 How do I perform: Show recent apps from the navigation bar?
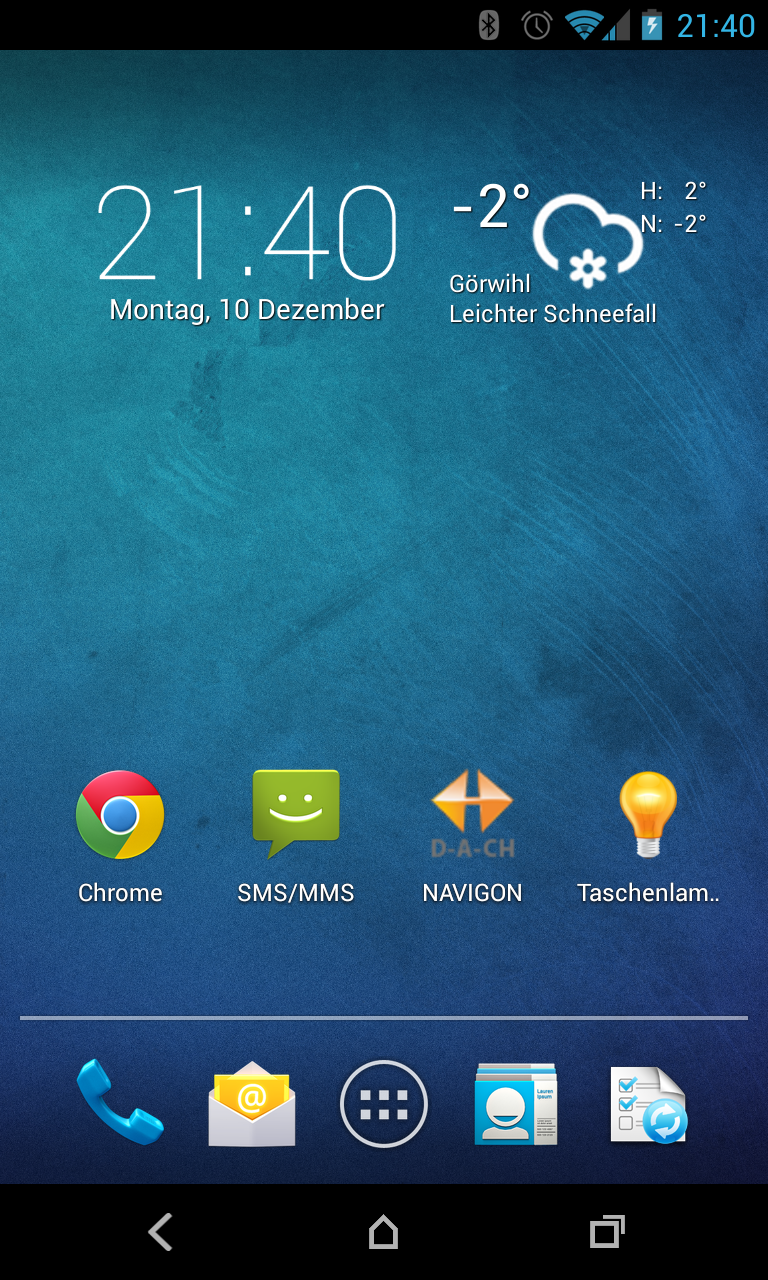click(x=606, y=1232)
